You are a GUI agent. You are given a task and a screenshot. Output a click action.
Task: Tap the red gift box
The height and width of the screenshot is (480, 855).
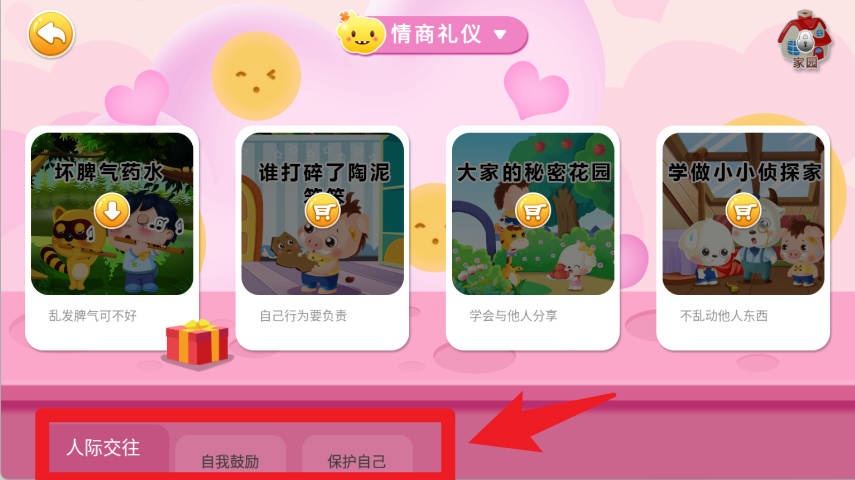pos(197,343)
